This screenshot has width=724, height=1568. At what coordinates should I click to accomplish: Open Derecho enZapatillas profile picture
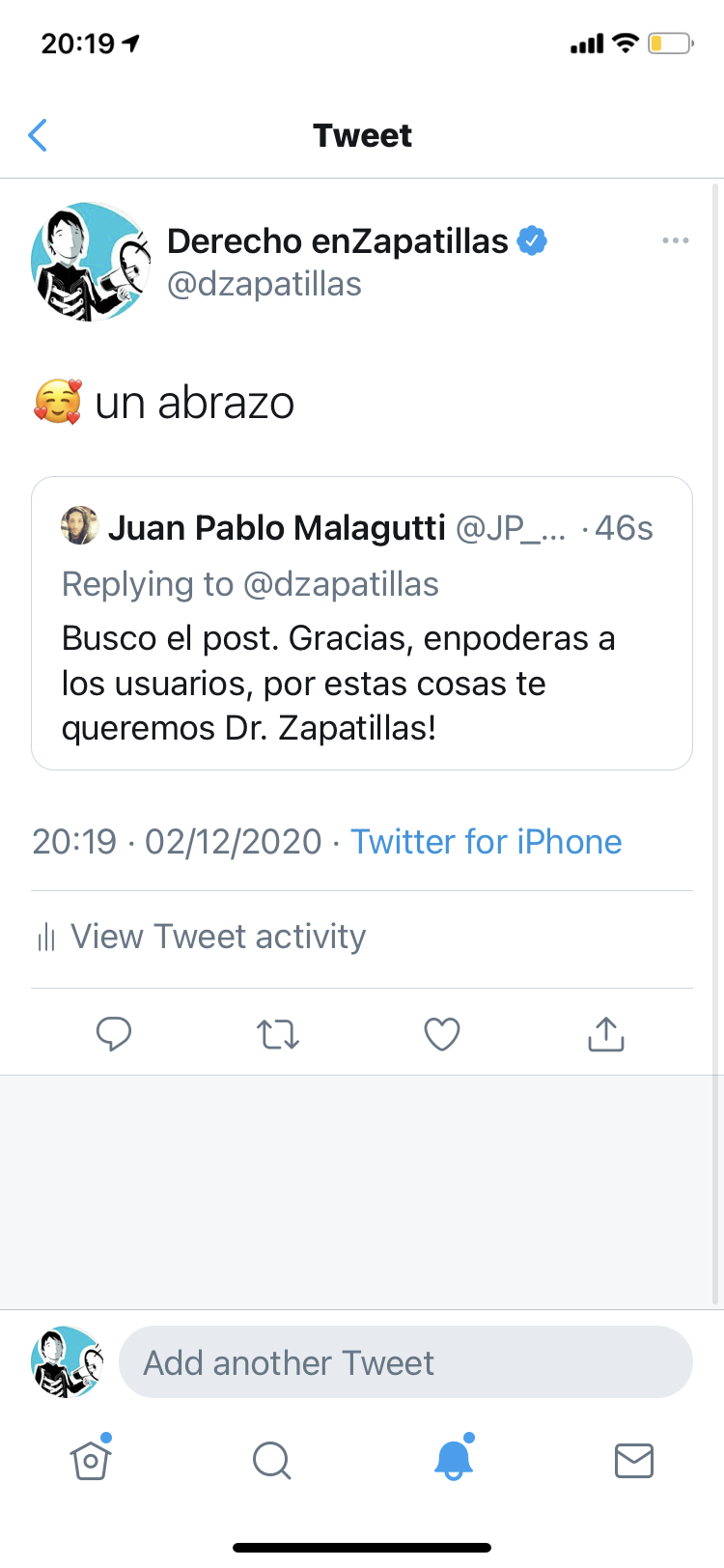coord(91,262)
